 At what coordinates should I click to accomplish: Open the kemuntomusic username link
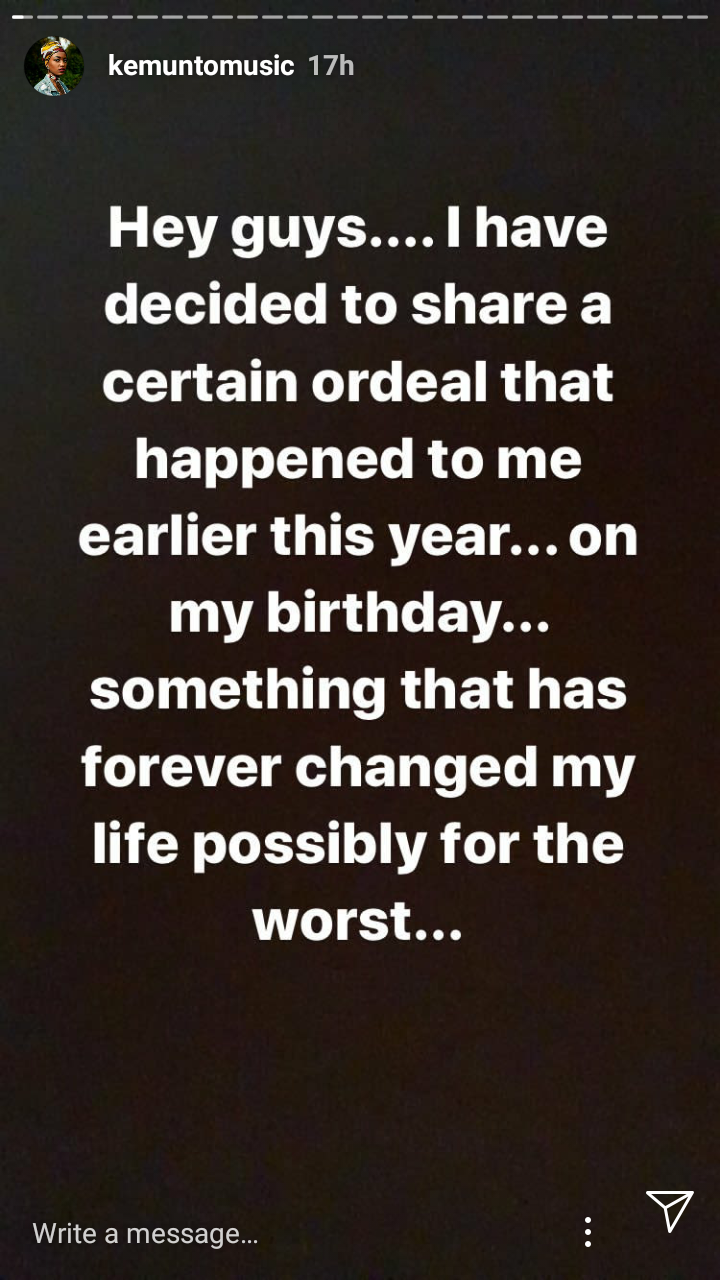tap(200, 66)
